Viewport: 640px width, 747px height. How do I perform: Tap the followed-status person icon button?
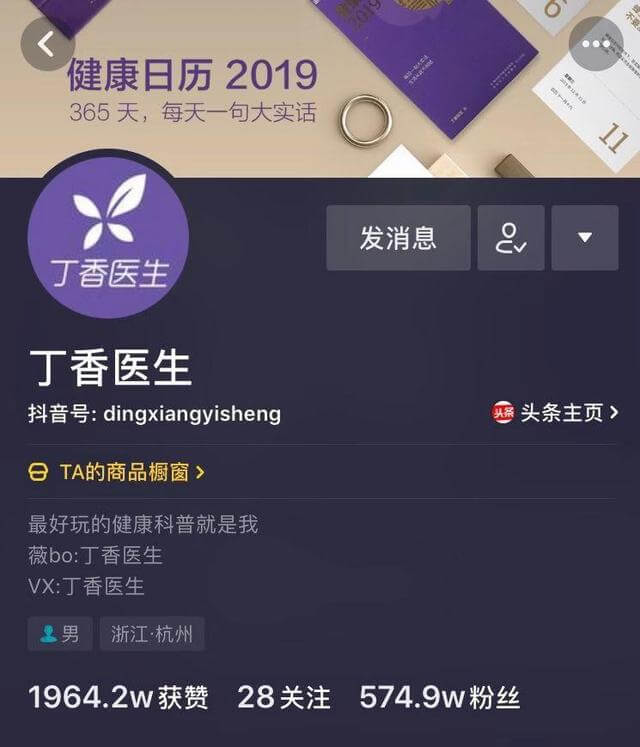point(511,238)
